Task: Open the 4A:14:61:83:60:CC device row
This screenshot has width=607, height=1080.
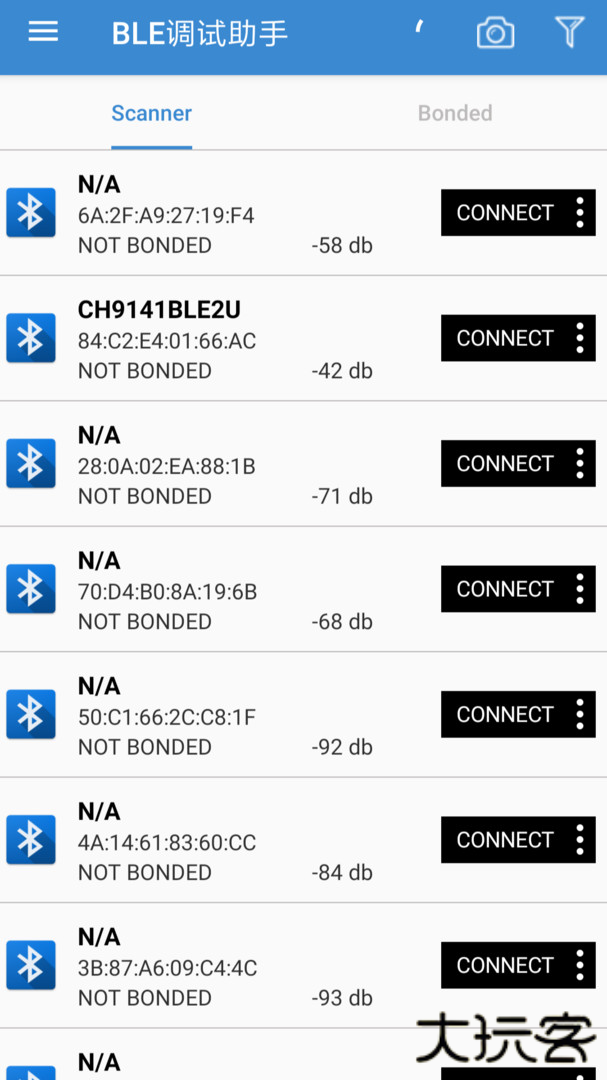Action: coord(220,841)
